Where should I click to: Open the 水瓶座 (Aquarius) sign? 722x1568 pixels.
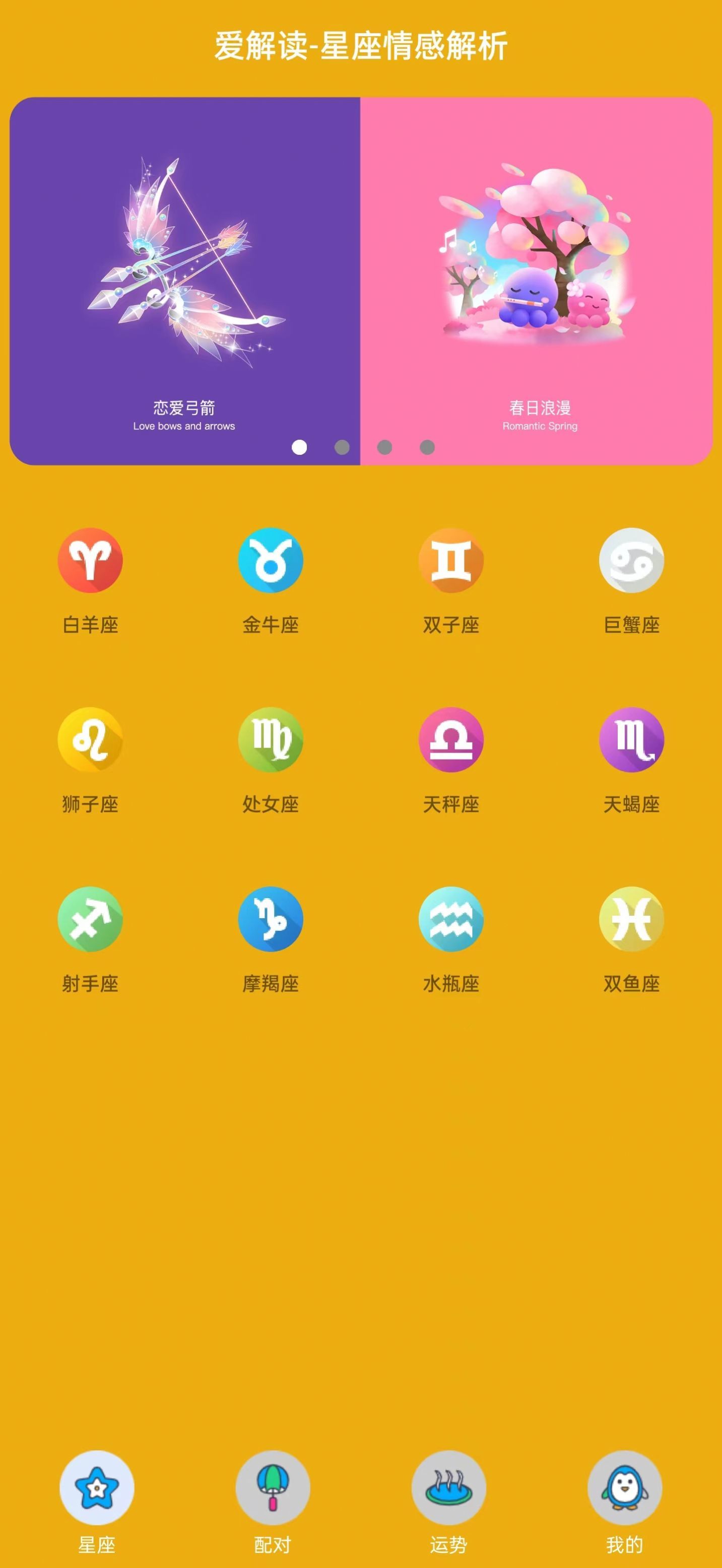coord(451,919)
